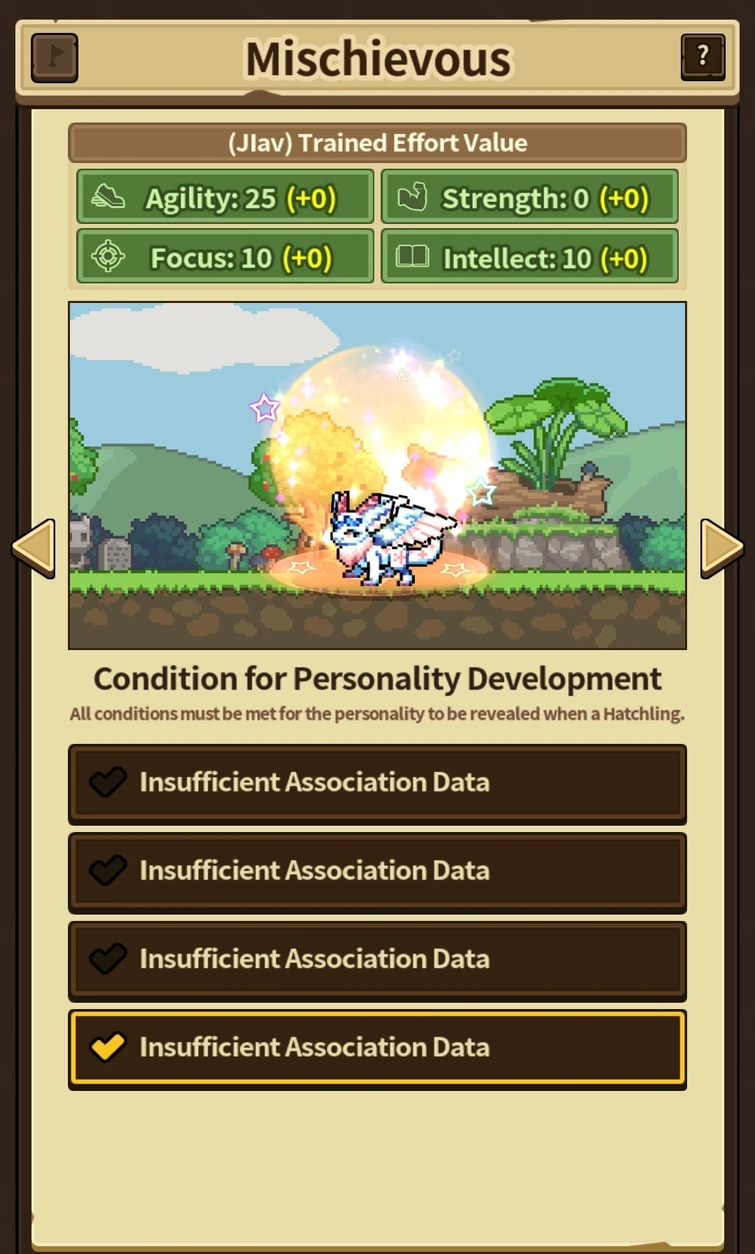This screenshot has width=755, height=1254.
Task: Toggle the second Insufficient Association Data condition
Action: click(x=377, y=870)
